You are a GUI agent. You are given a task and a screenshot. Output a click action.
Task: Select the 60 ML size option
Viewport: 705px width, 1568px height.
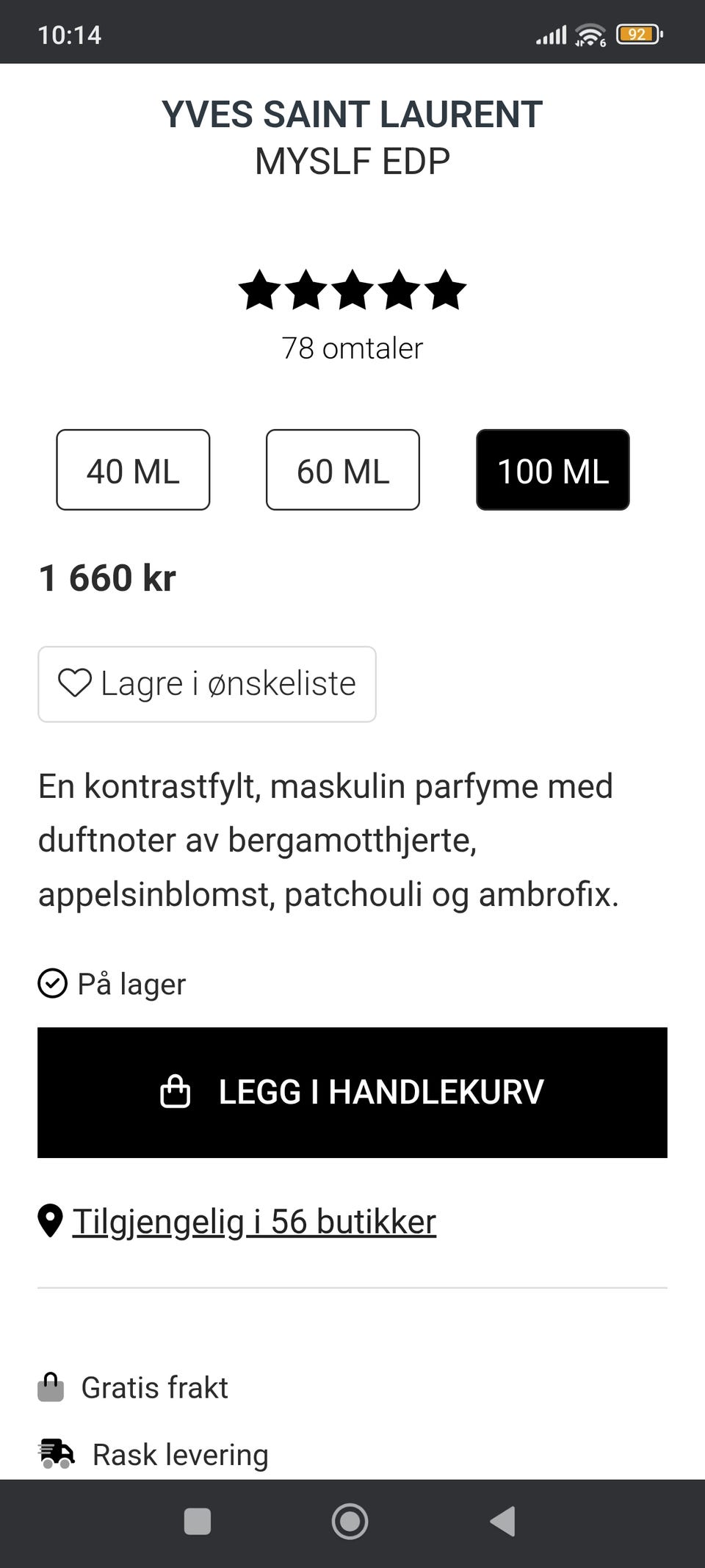[342, 470]
